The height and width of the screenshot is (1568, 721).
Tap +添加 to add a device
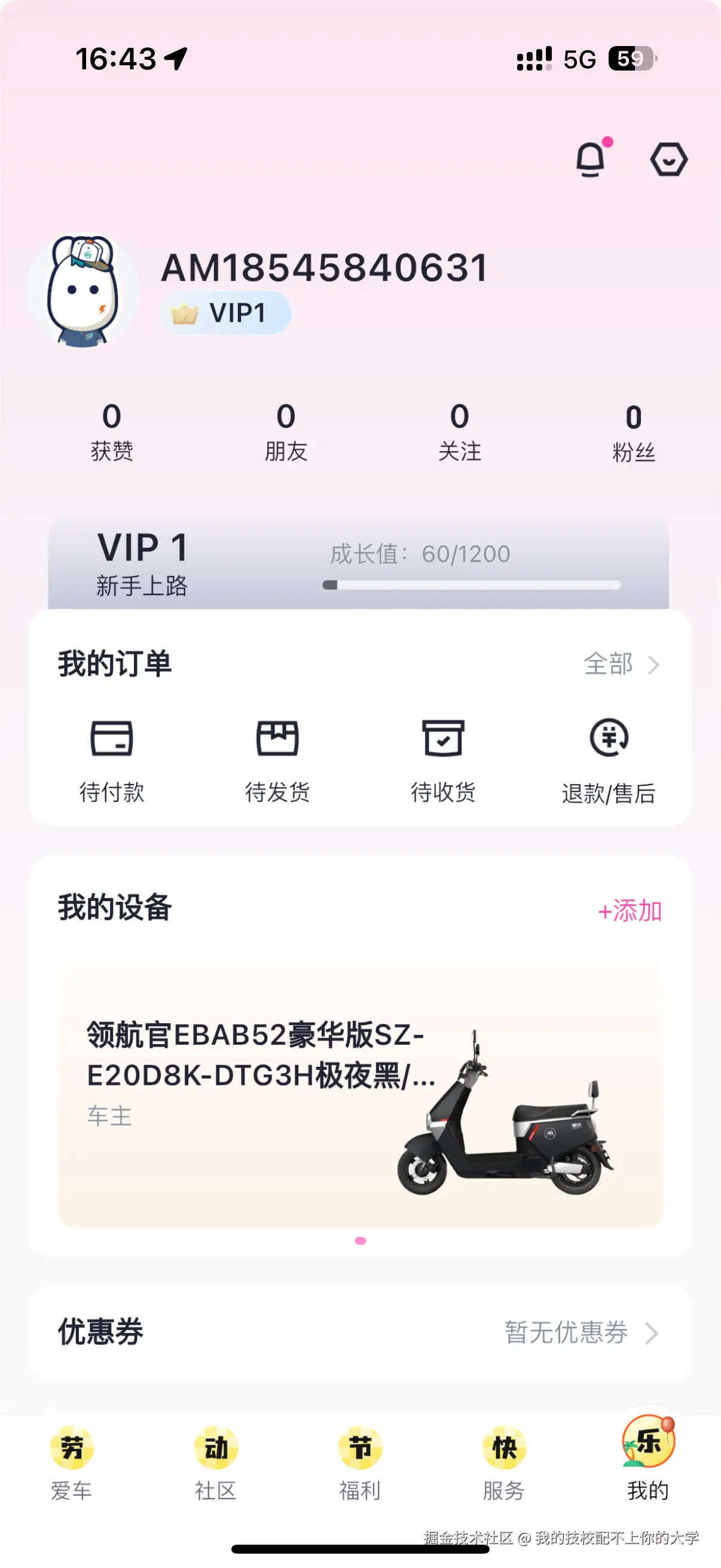(630, 911)
